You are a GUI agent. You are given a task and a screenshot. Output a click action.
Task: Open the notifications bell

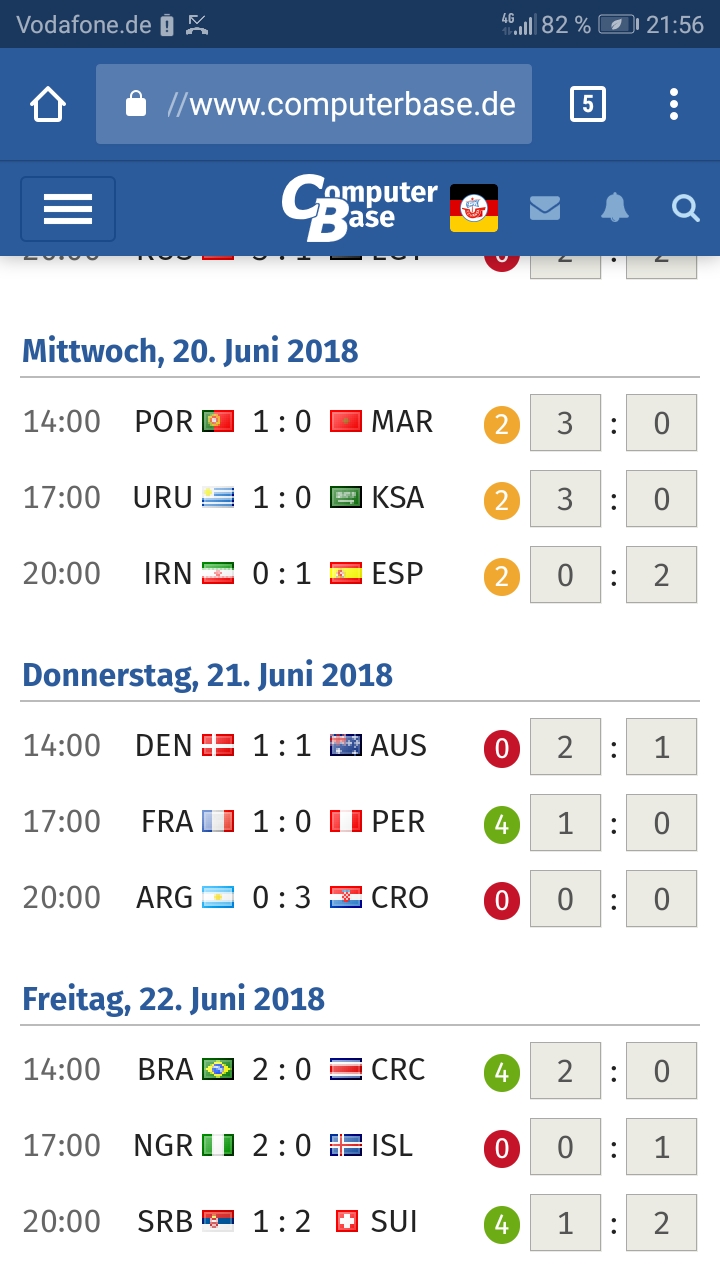click(615, 208)
